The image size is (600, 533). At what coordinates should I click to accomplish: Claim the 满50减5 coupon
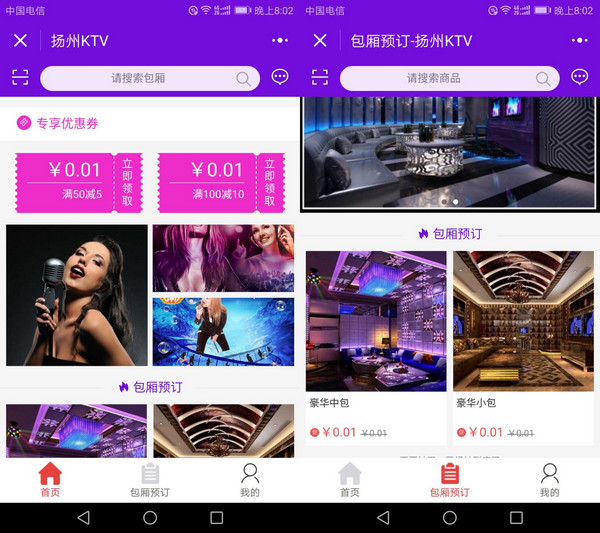point(127,182)
